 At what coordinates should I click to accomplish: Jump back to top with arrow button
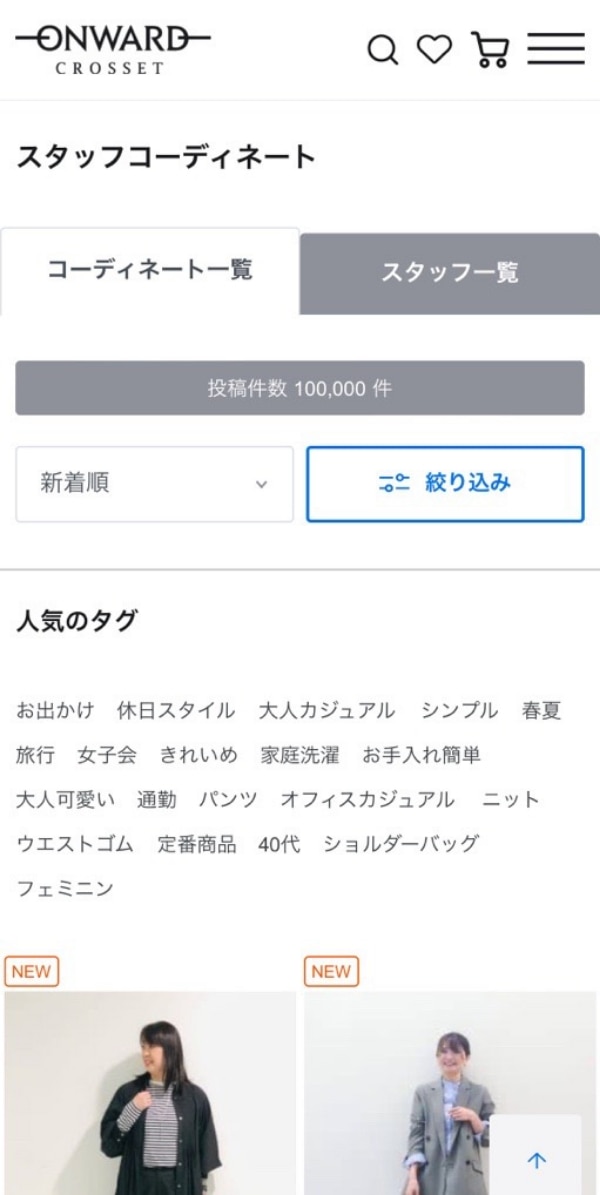tap(536, 1160)
